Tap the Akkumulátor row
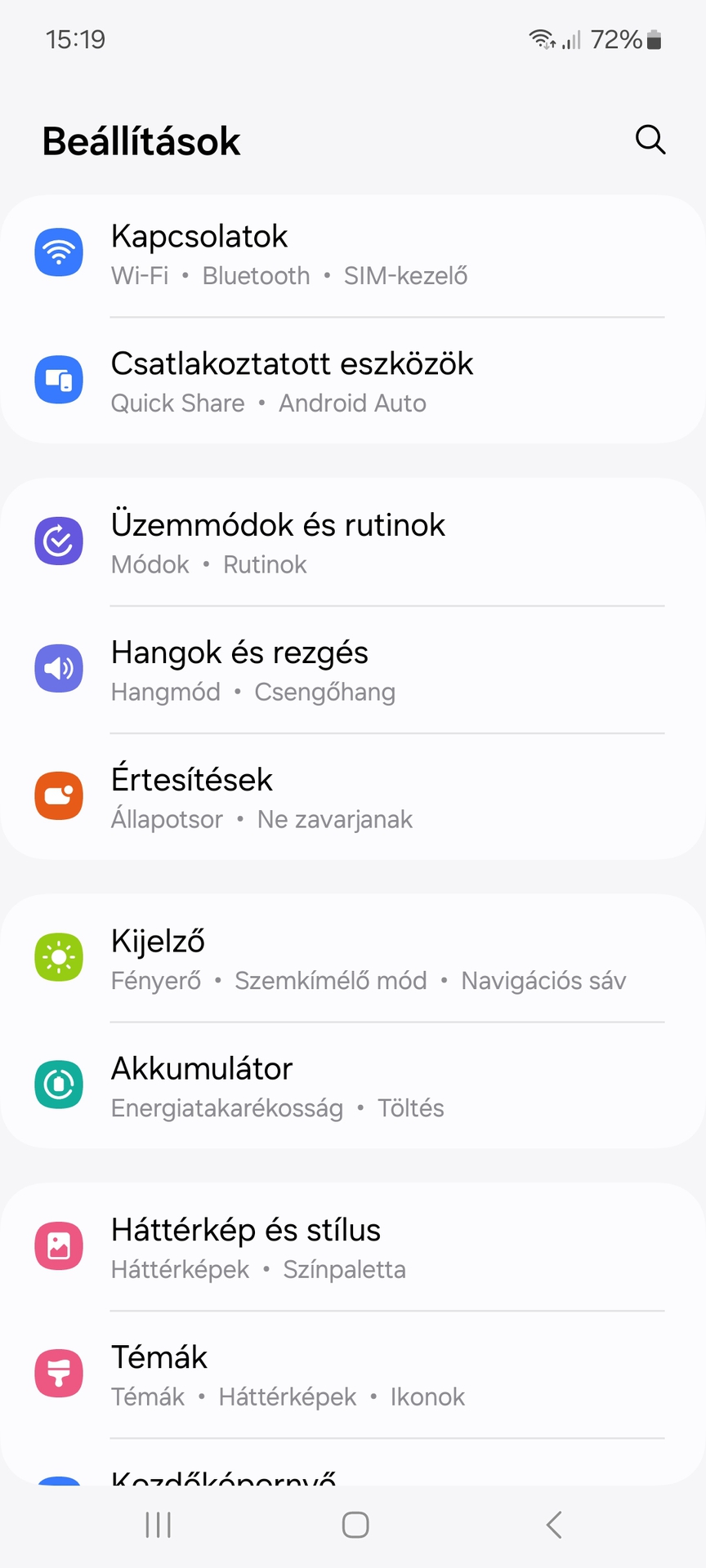Screen dimensions: 706x1568 353,1085
